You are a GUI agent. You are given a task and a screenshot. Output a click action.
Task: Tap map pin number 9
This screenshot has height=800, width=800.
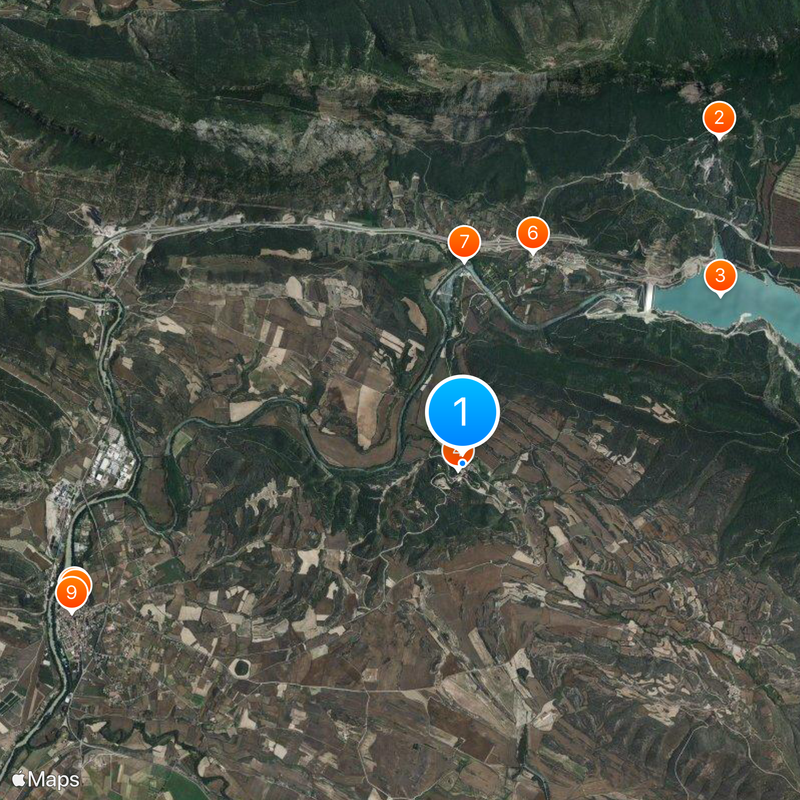70,593
